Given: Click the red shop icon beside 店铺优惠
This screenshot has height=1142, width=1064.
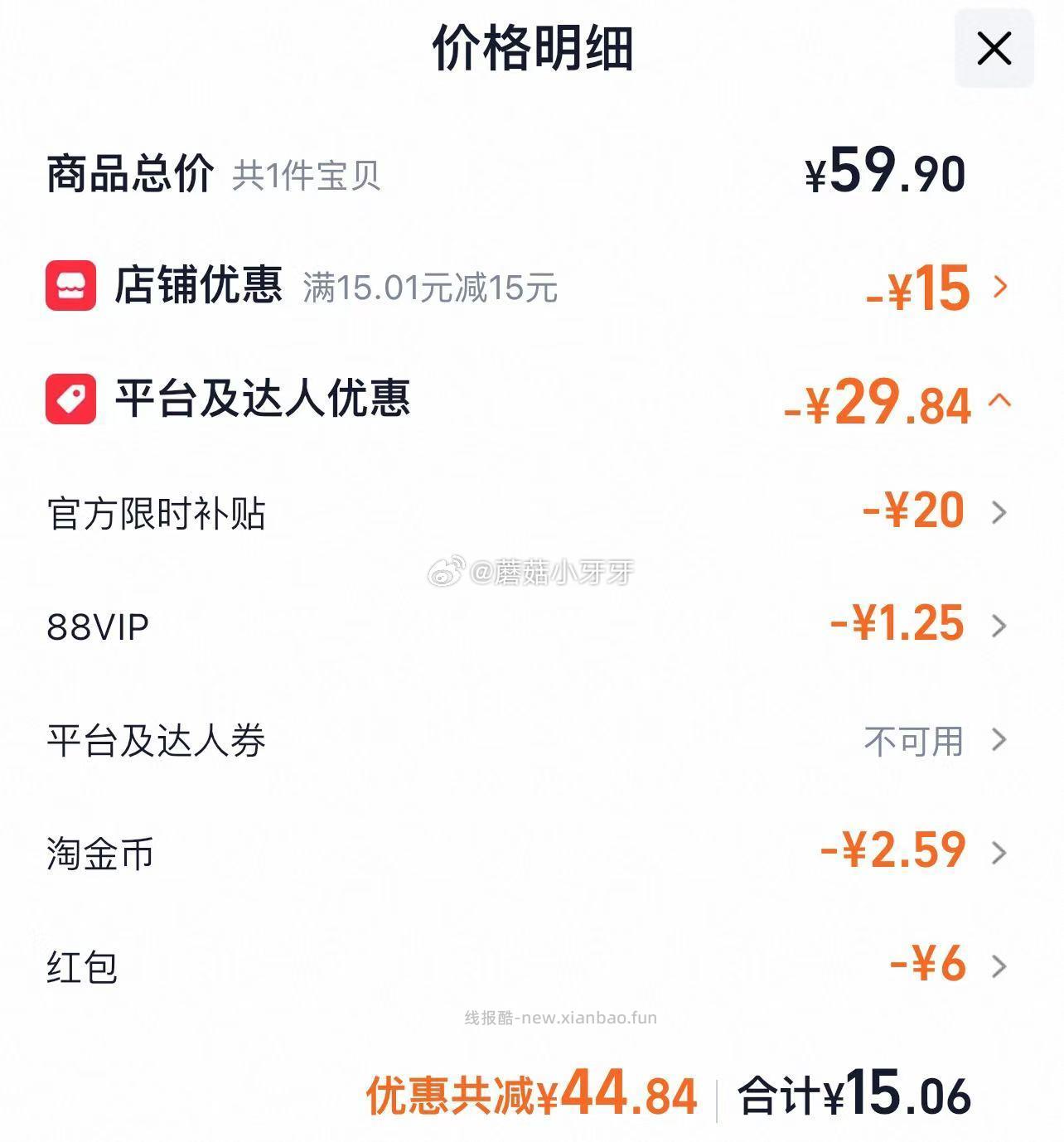Looking at the screenshot, I should (x=73, y=288).
